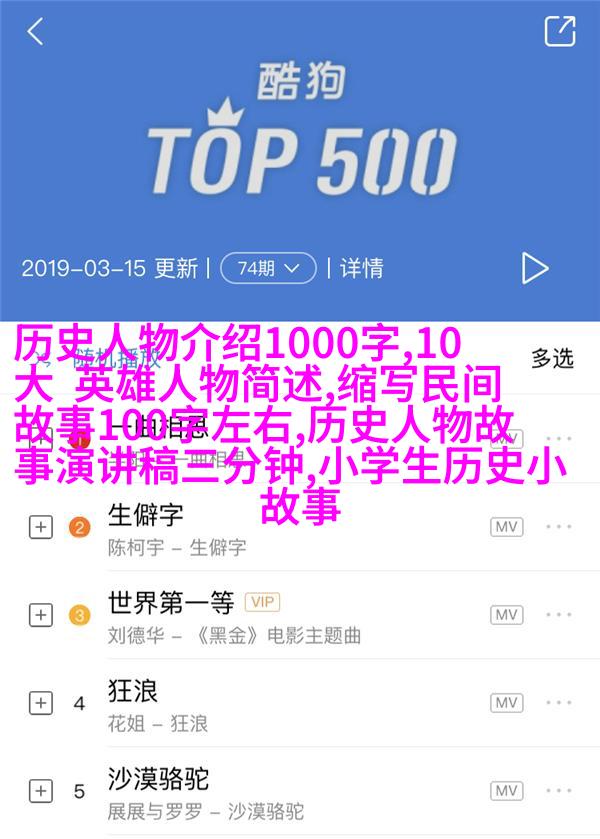The height and width of the screenshot is (839, 600).
Task: Play all songs in the chart
Action: click(x=534, y=268)
